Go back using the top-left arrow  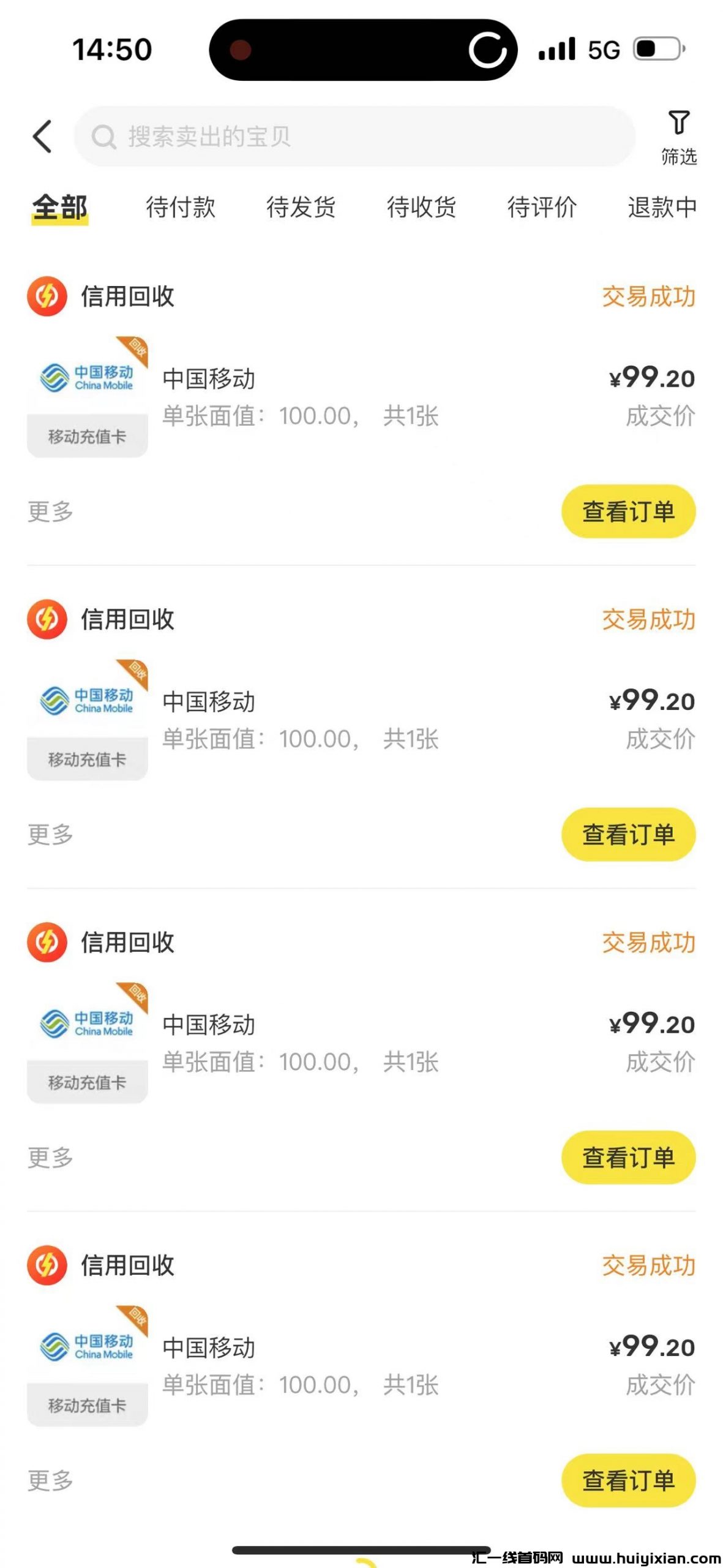click(x=42, y=136)
